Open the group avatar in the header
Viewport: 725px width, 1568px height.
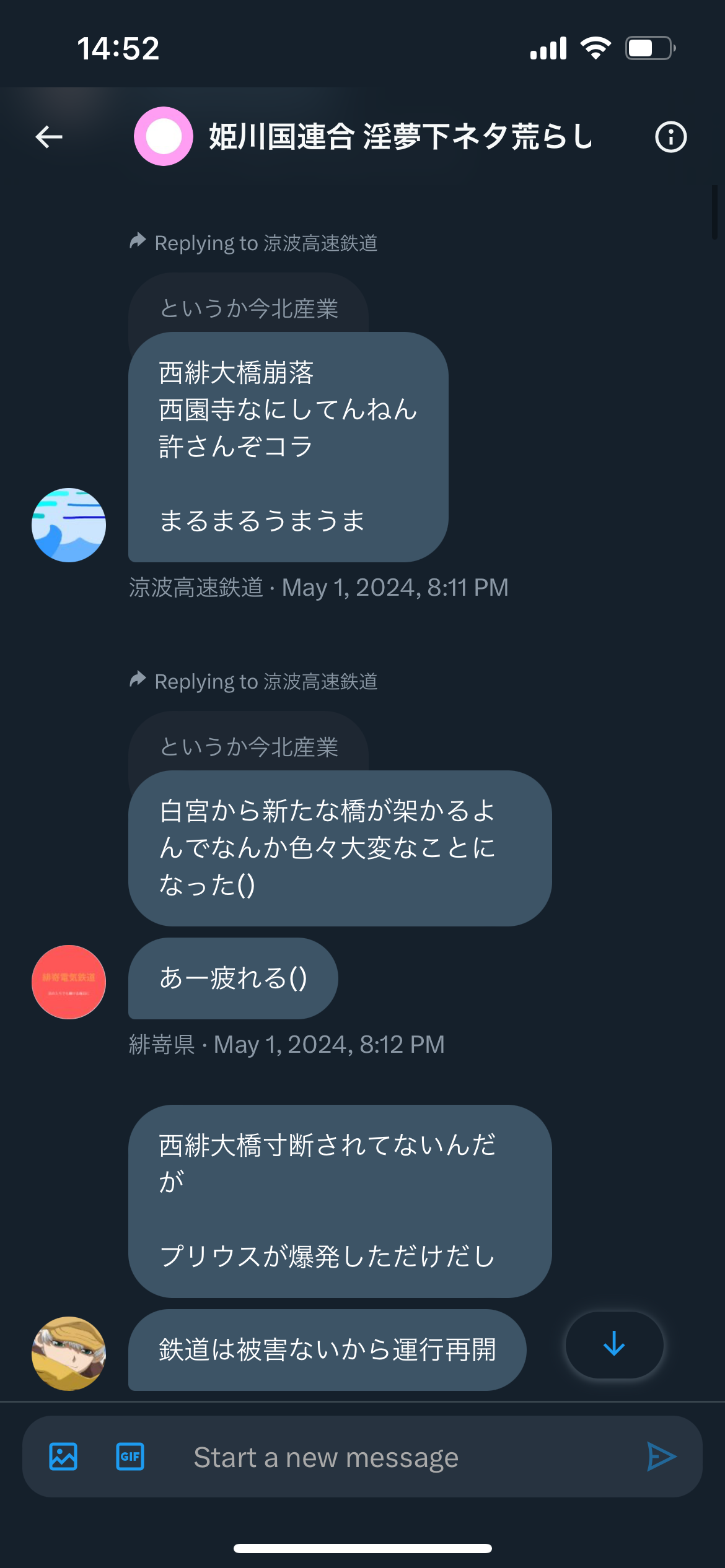[x=164, y=136]
